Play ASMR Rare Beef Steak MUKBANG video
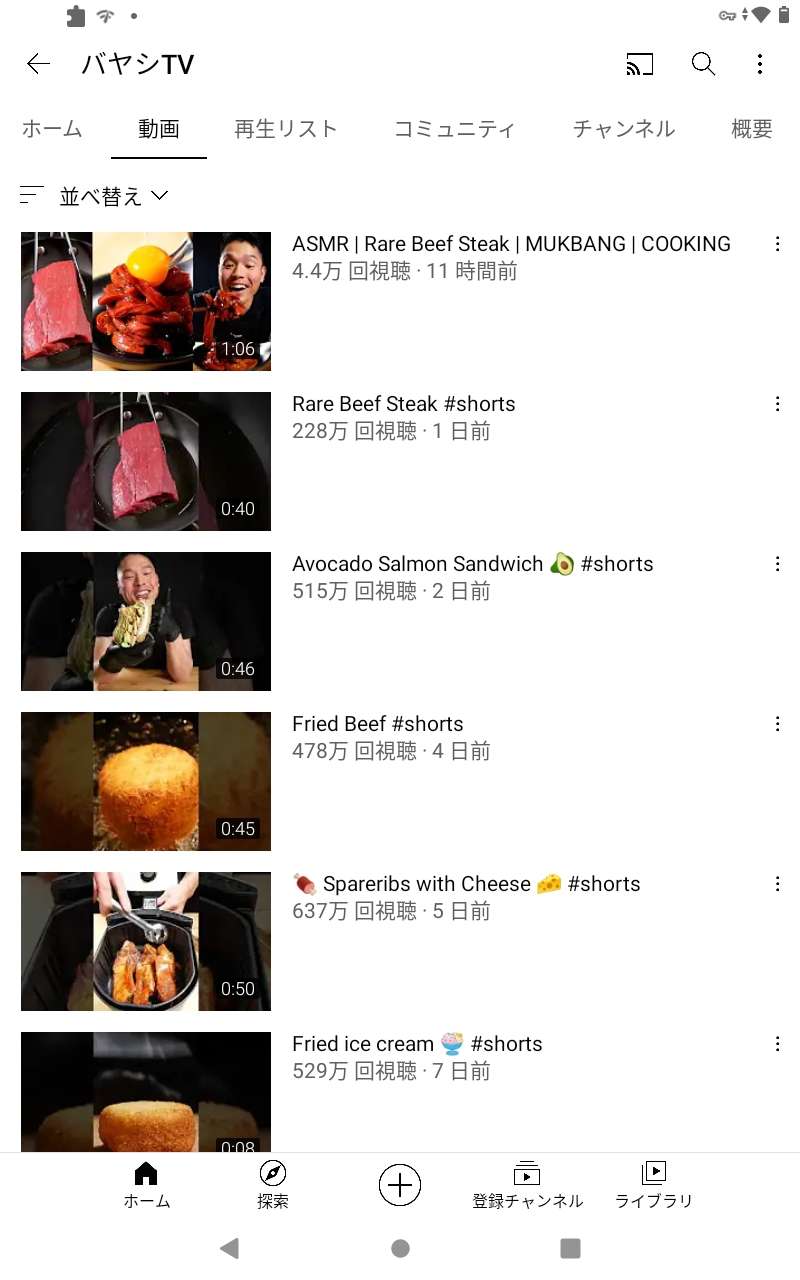 (x=146, y=301)
